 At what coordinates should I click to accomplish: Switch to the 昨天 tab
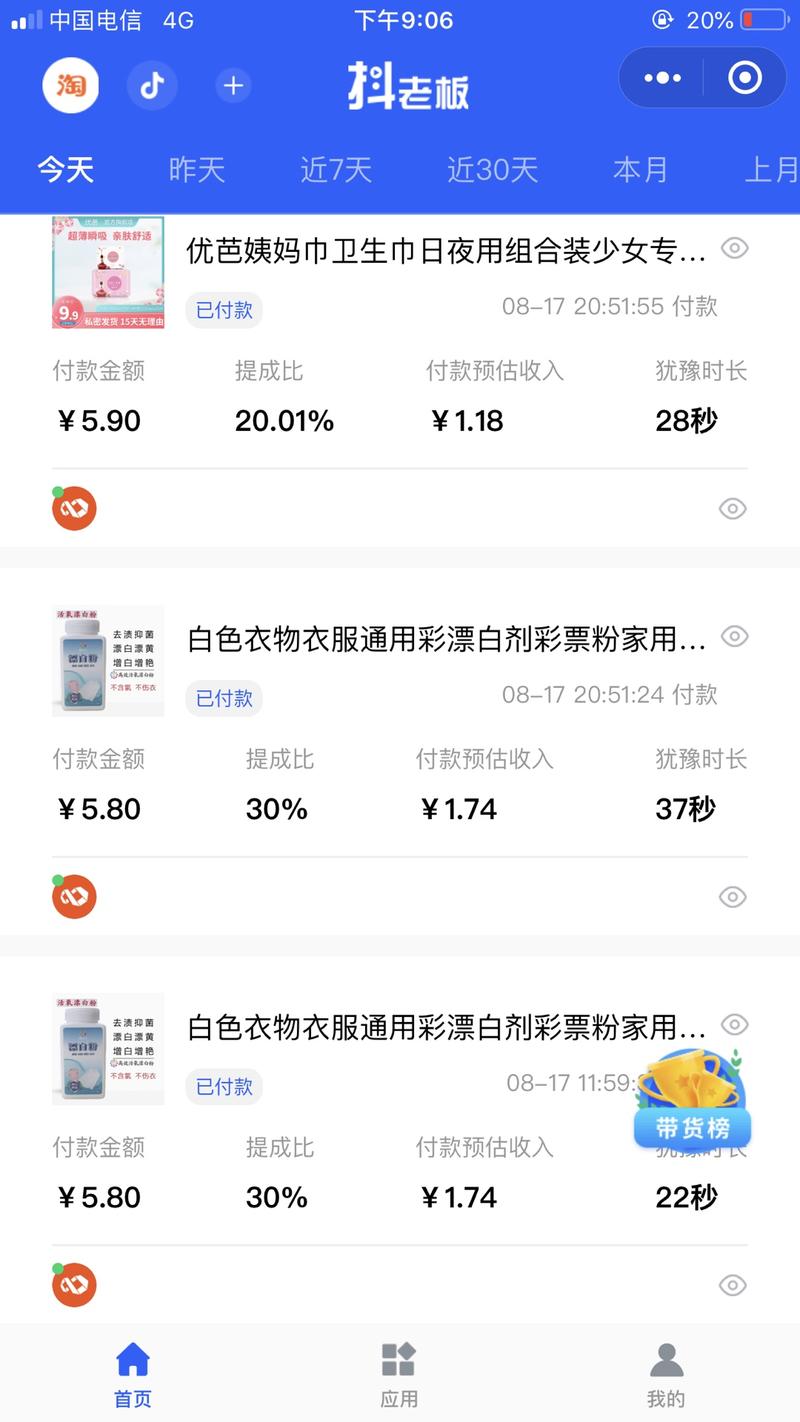[x=196, y=170]
